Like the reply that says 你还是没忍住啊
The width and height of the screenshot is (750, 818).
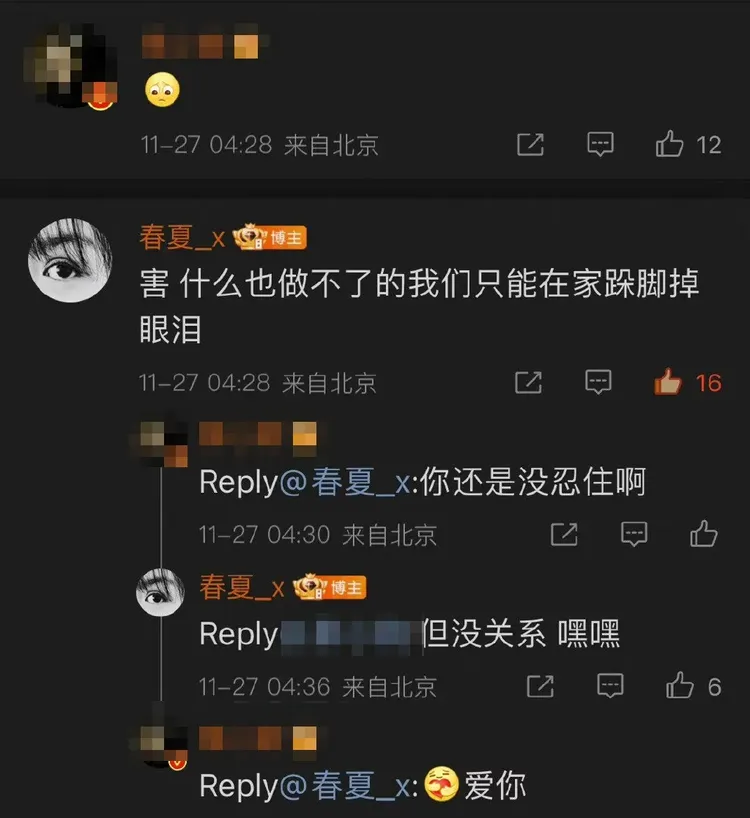702,535
